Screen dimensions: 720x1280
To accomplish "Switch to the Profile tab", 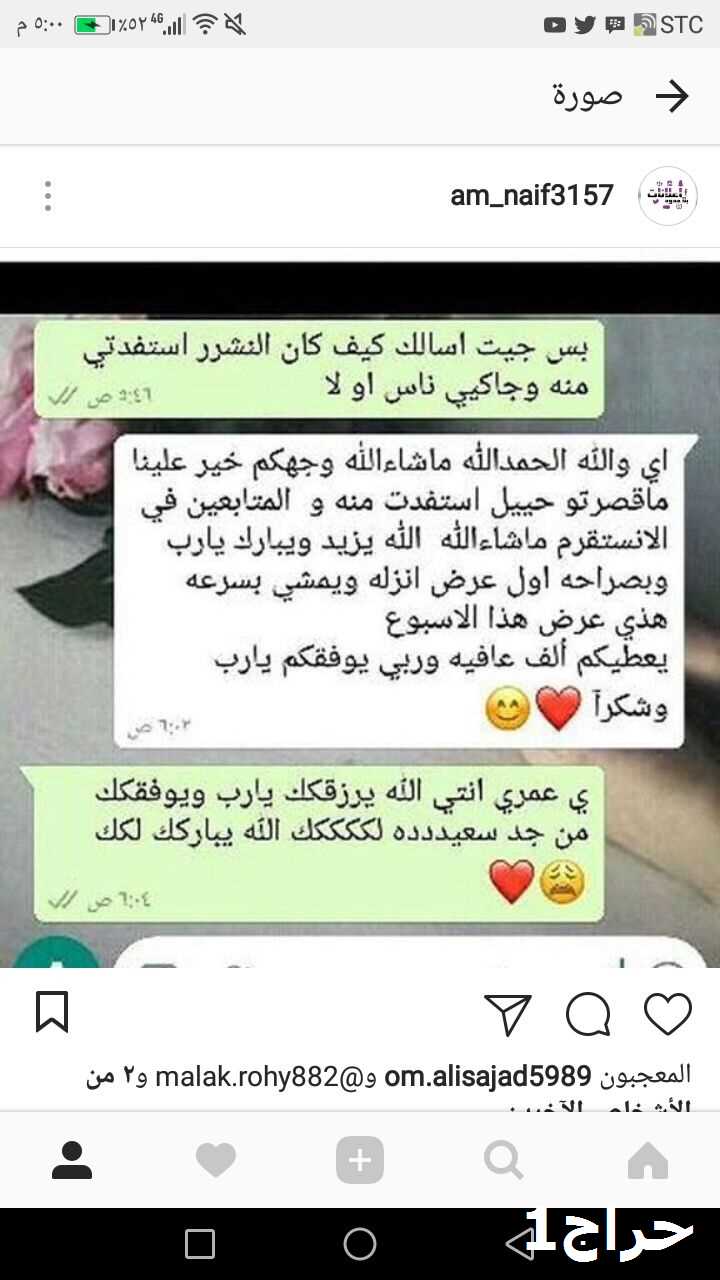I will point(72,1160).
